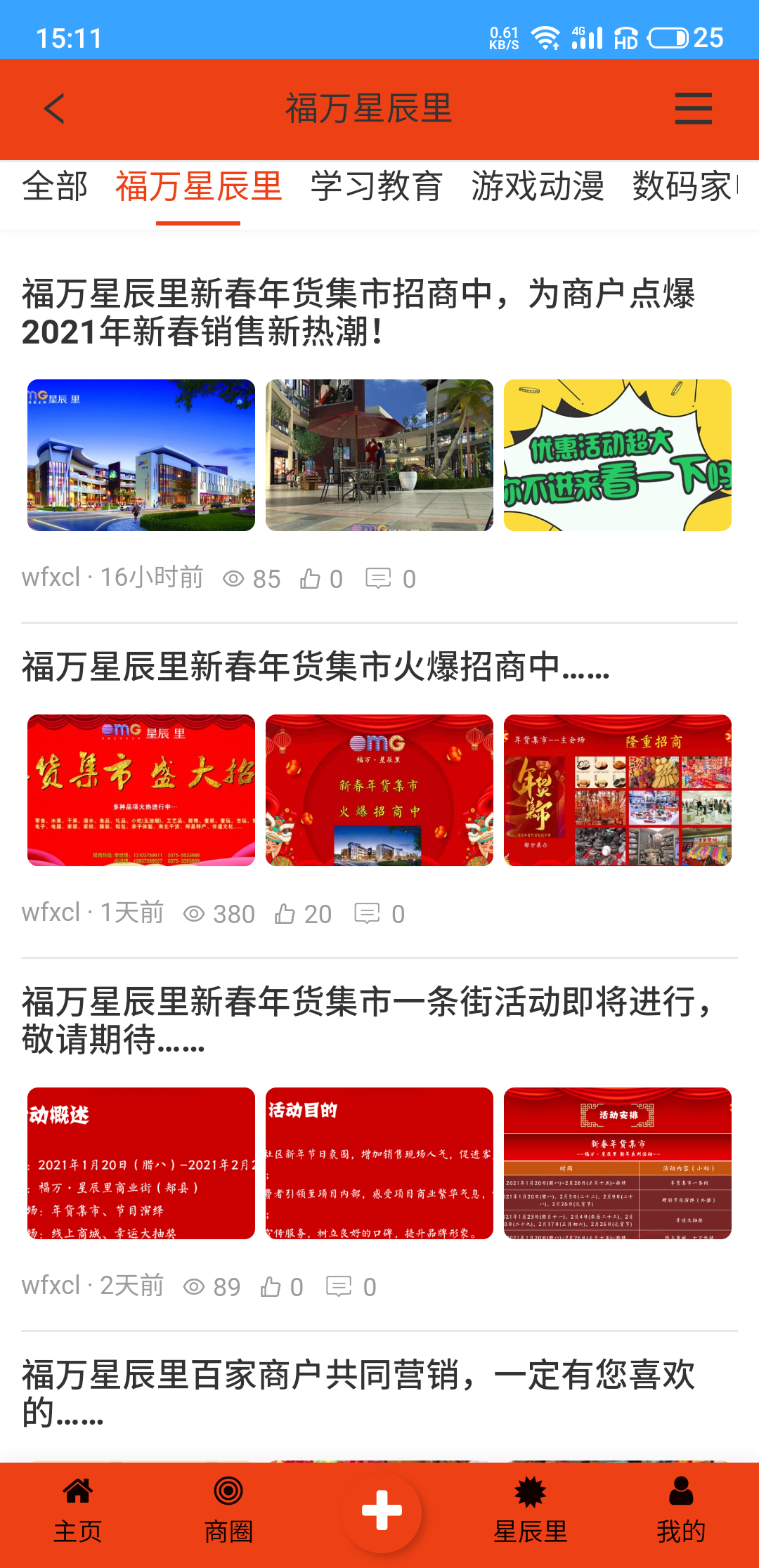The width and height of the screenshot is (759, 1568).
Task: Create a new post with plus button
Action: tap(382, 1510)
